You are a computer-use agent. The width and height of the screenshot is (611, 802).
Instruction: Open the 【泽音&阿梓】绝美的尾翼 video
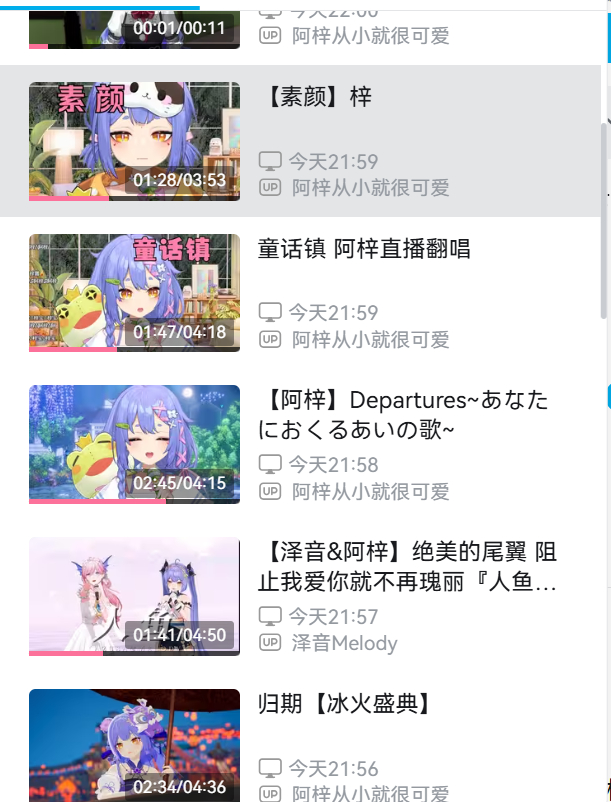point(134,596)
